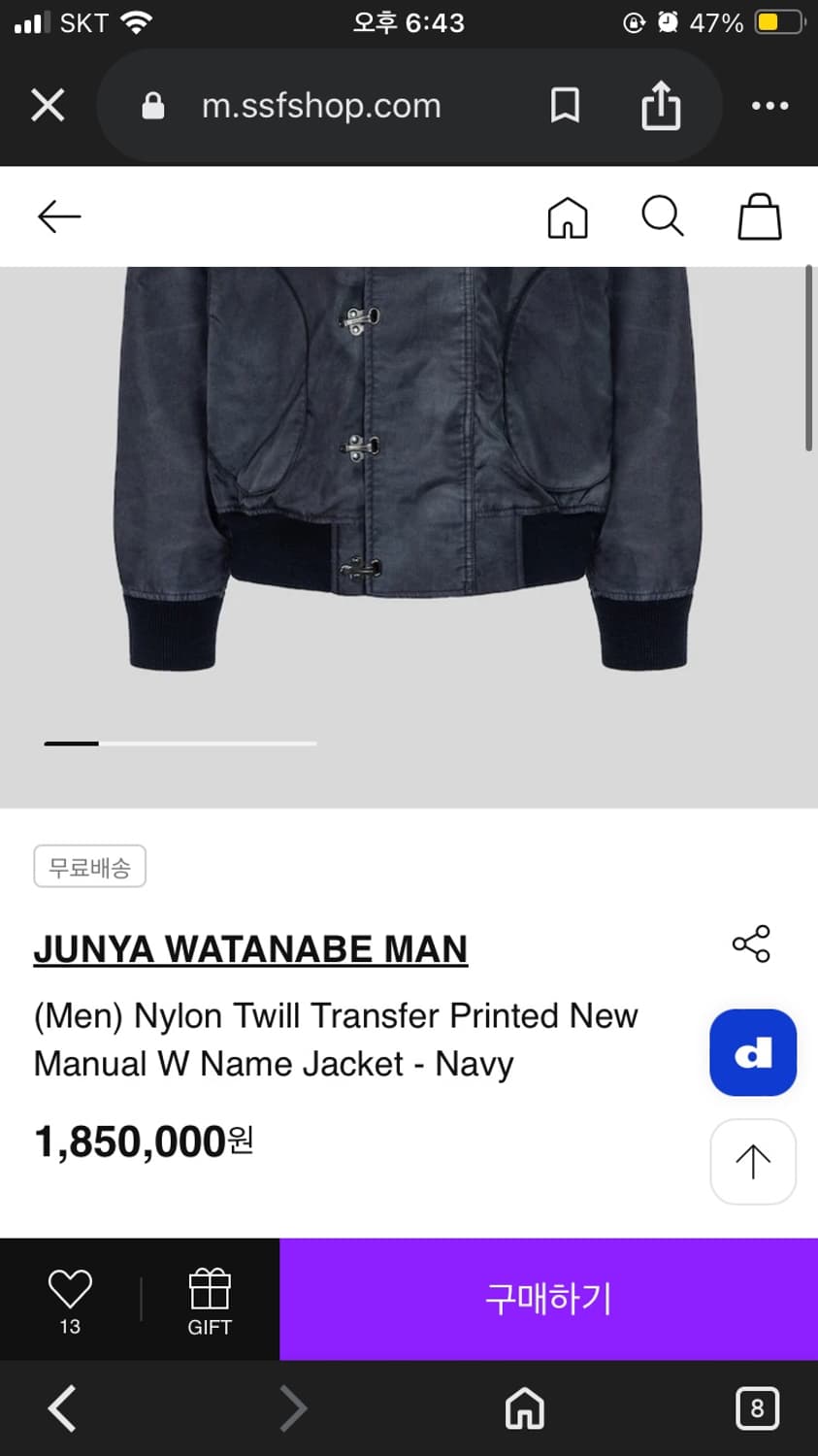Tap the blue 'd' floating button

point(753,1052)
